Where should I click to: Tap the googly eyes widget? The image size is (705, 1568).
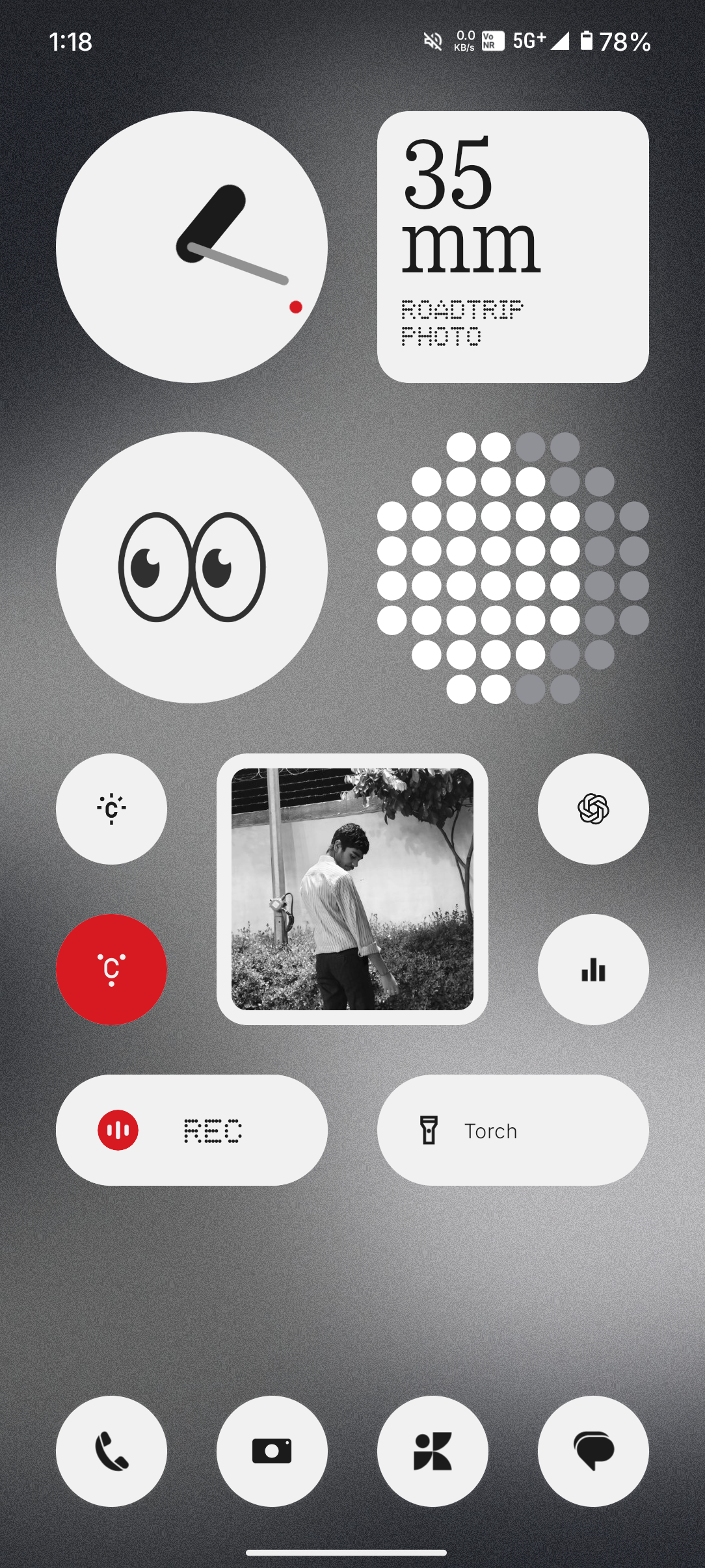tap(192, 567)
